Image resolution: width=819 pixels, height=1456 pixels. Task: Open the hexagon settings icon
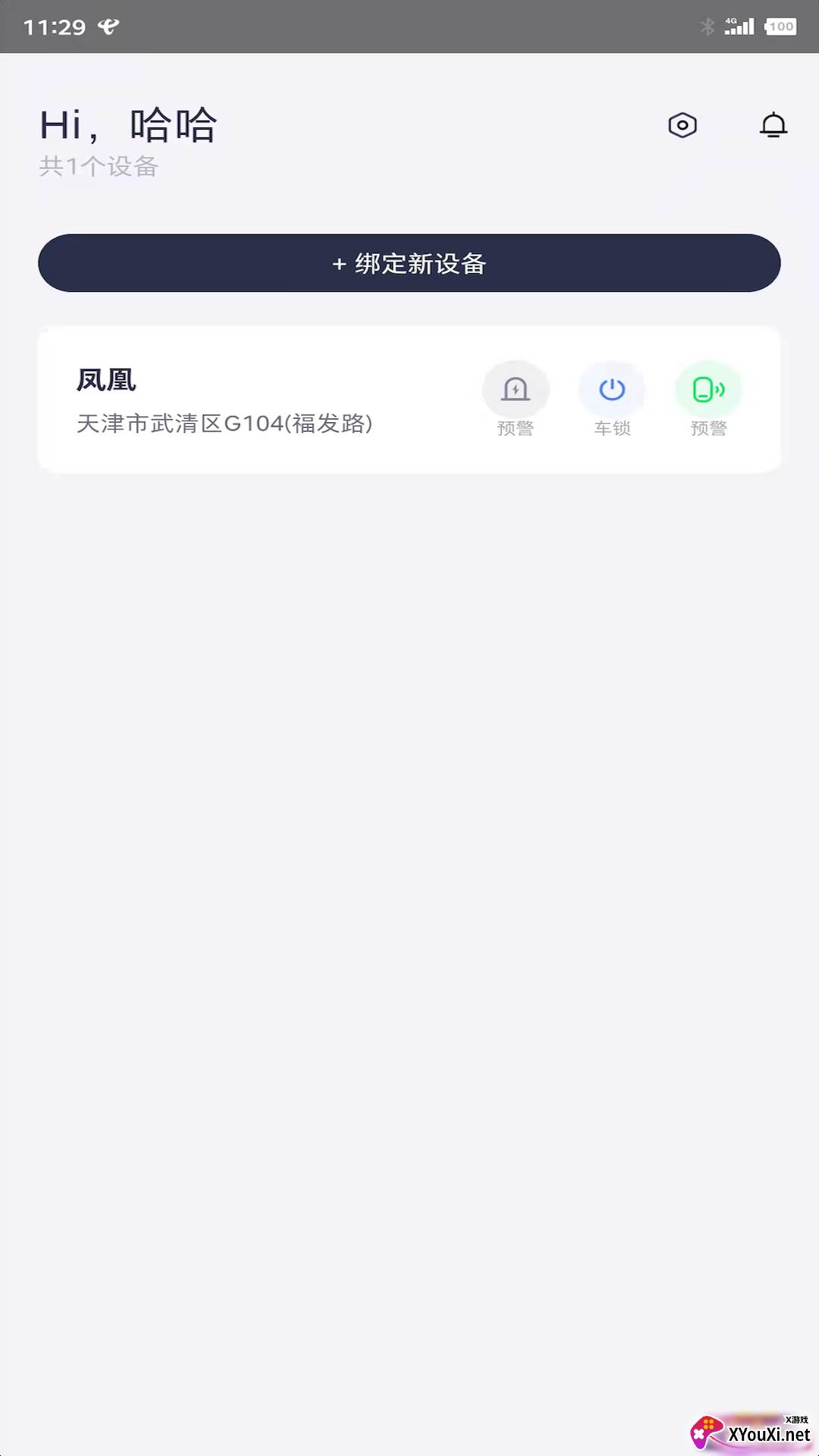(x=682, y=125)
